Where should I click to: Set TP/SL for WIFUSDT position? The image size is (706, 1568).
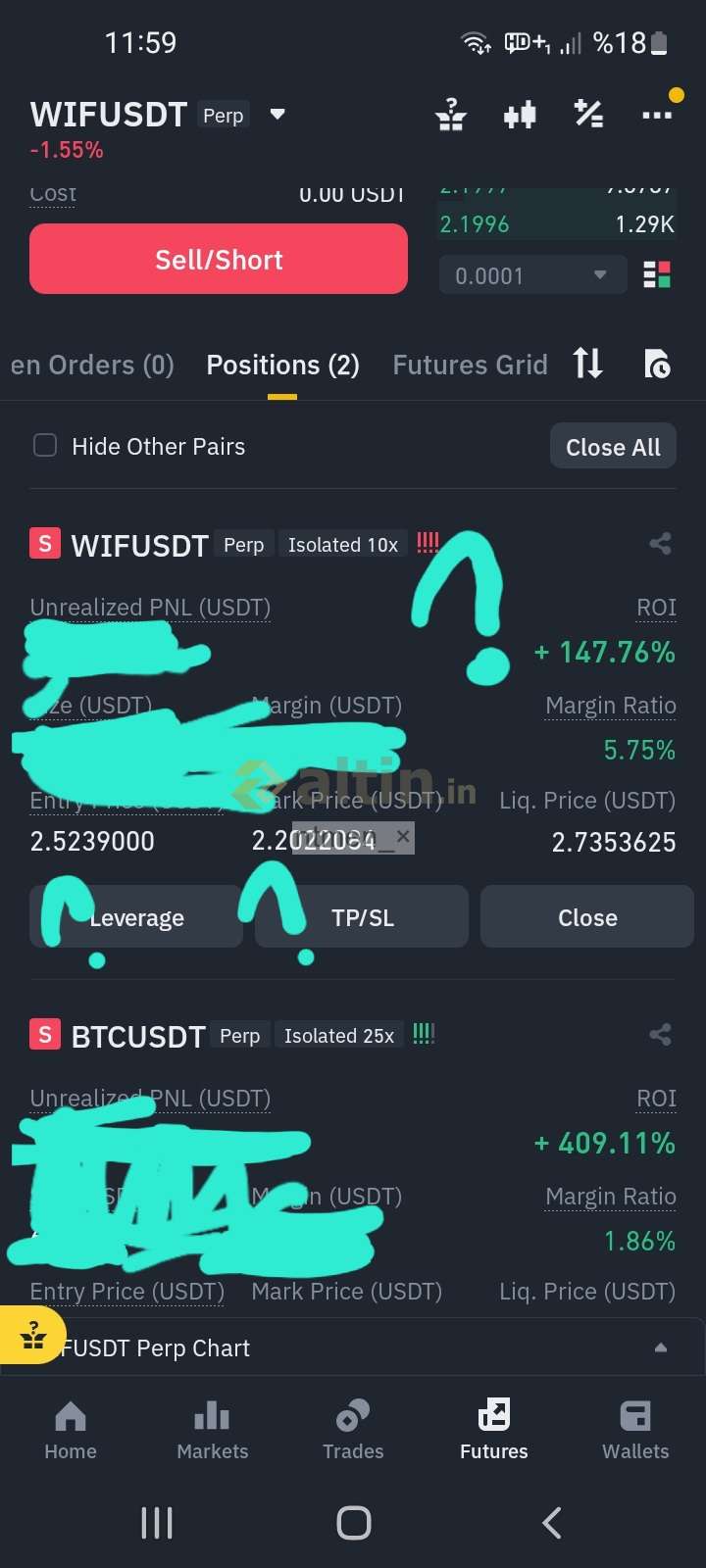(362, 917)
